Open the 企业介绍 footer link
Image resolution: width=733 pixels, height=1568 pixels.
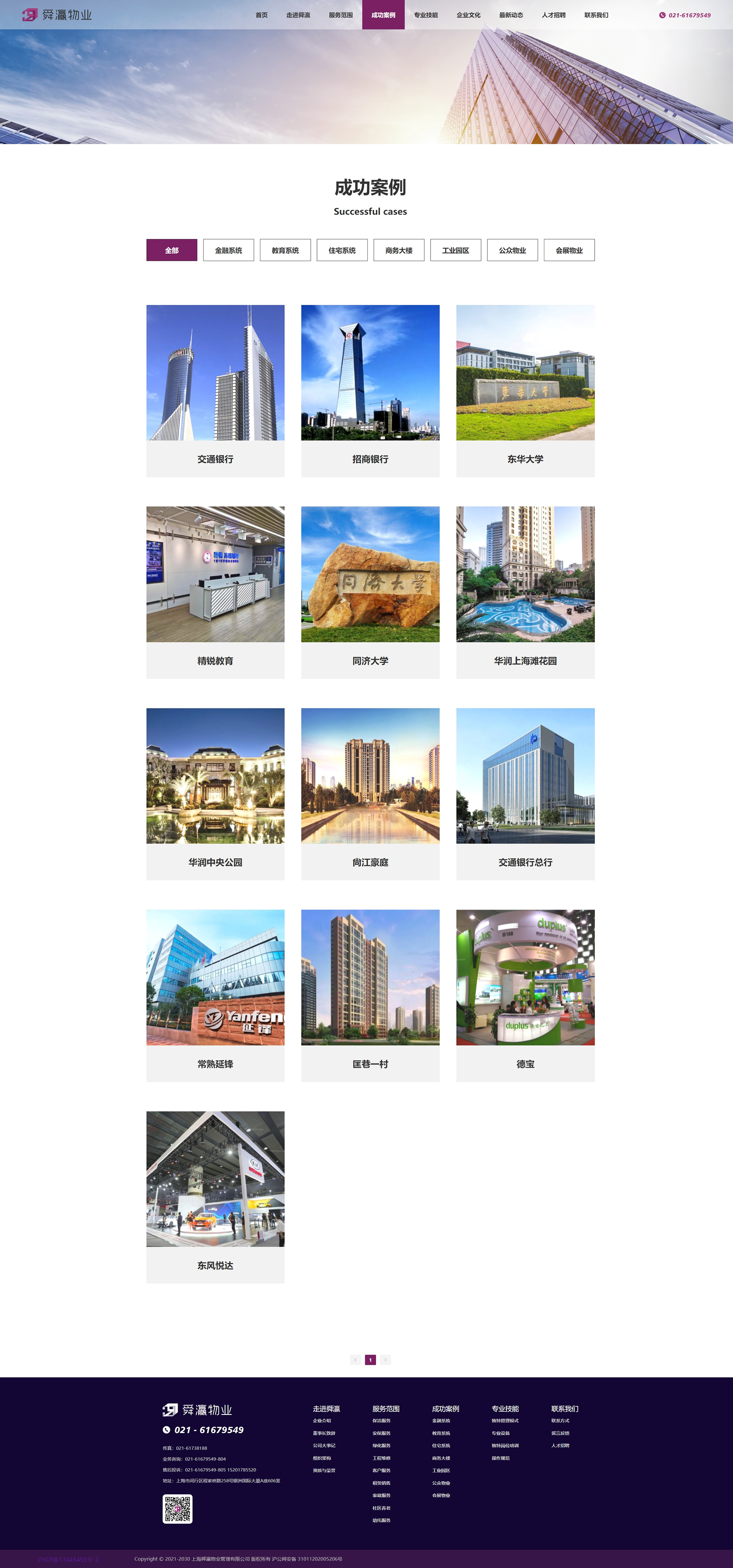[x=322, y=1421]
